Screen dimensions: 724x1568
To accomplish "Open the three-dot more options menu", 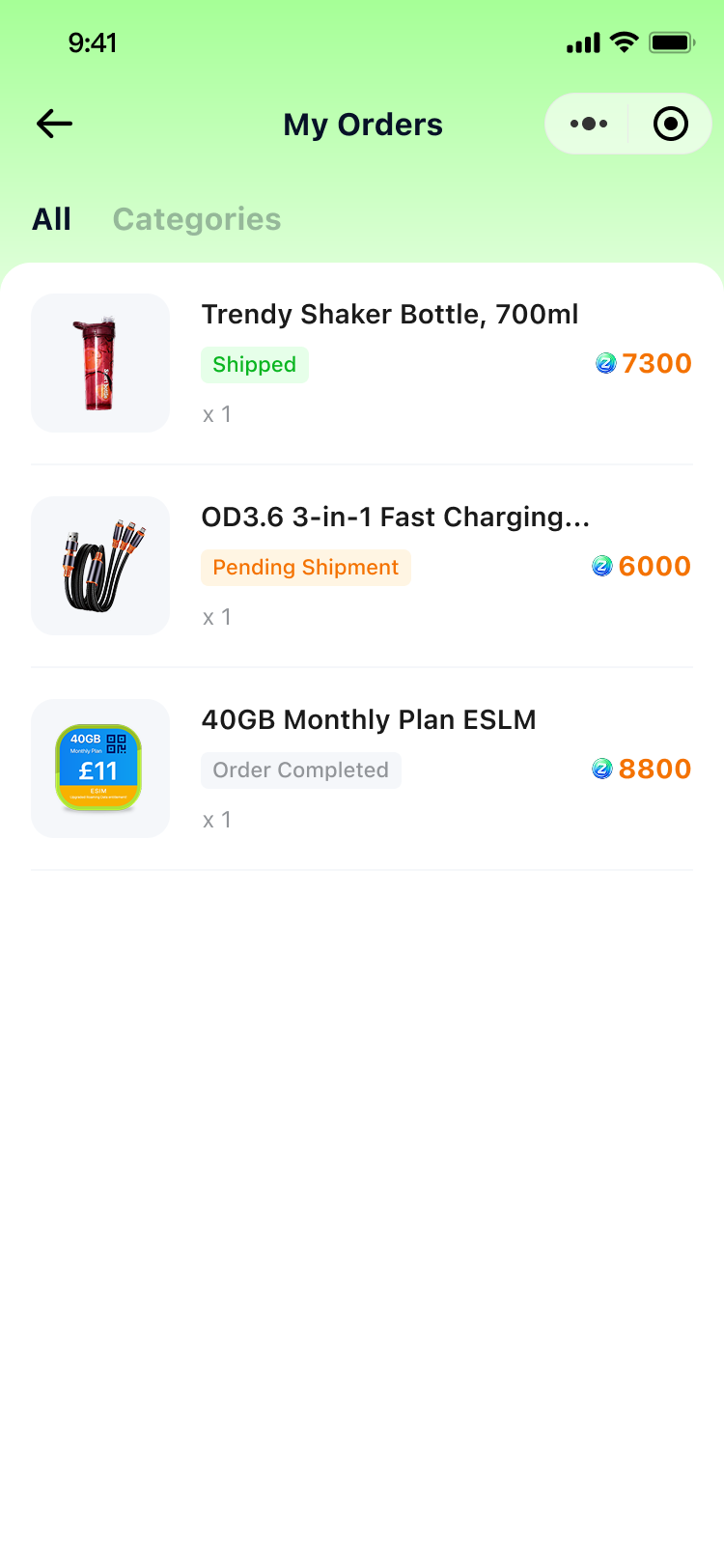I will click(x=589, y=124).
